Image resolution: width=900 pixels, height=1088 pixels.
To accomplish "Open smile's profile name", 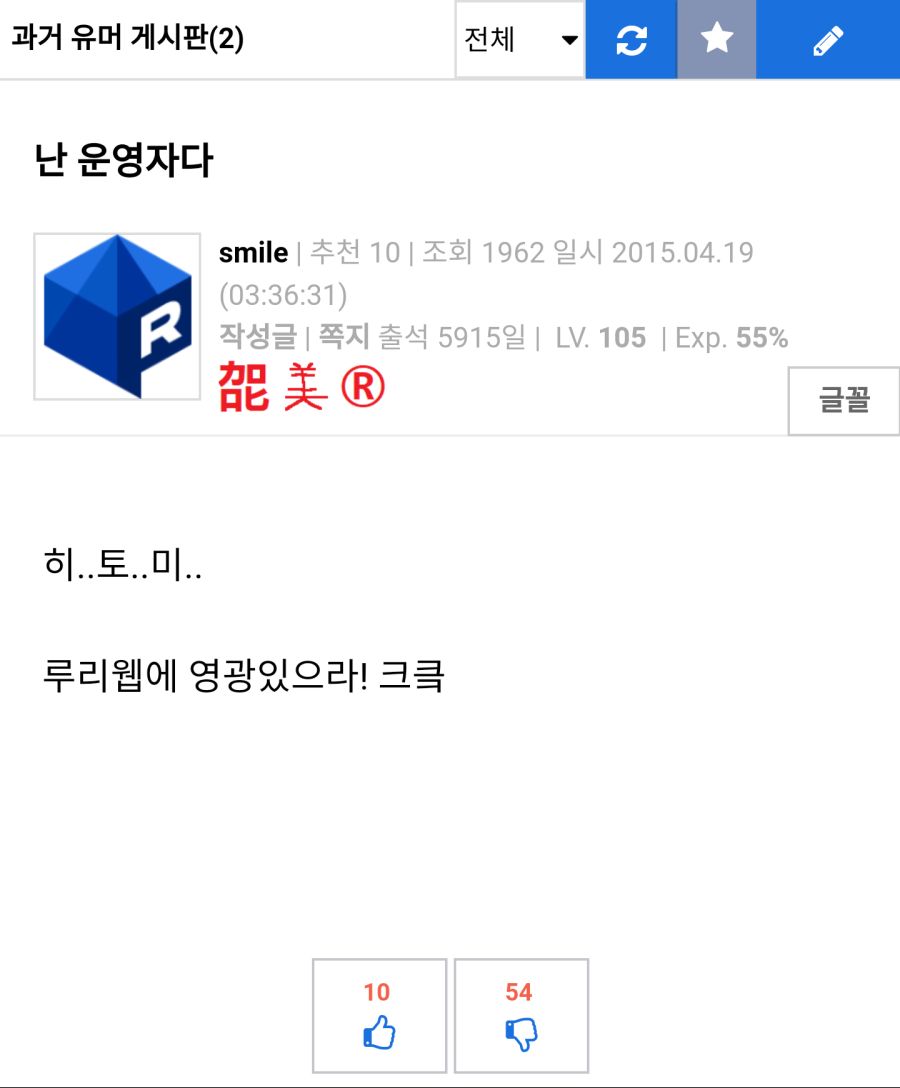I will pyautogui.click(x=253, y=253).
